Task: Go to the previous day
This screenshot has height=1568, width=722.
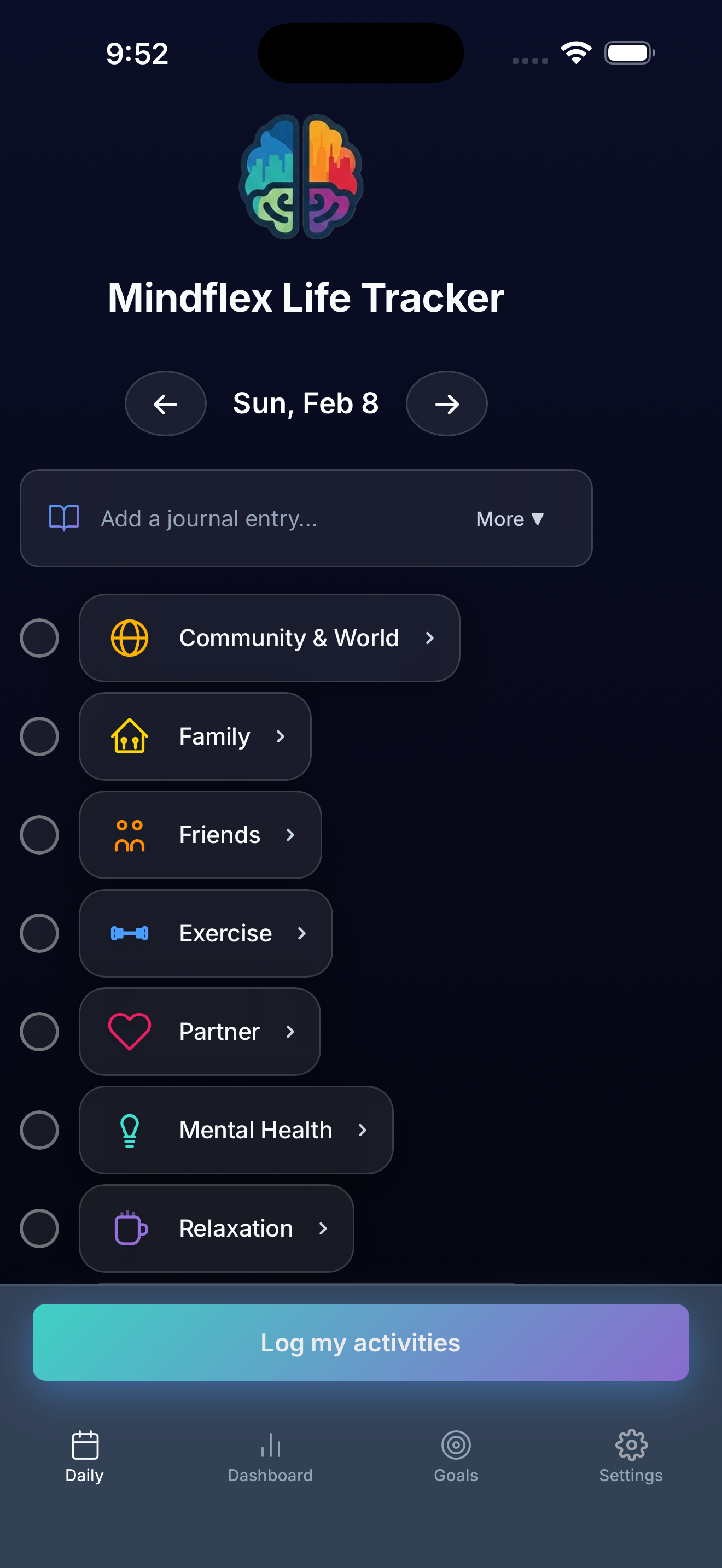Action: coord(165,403)
